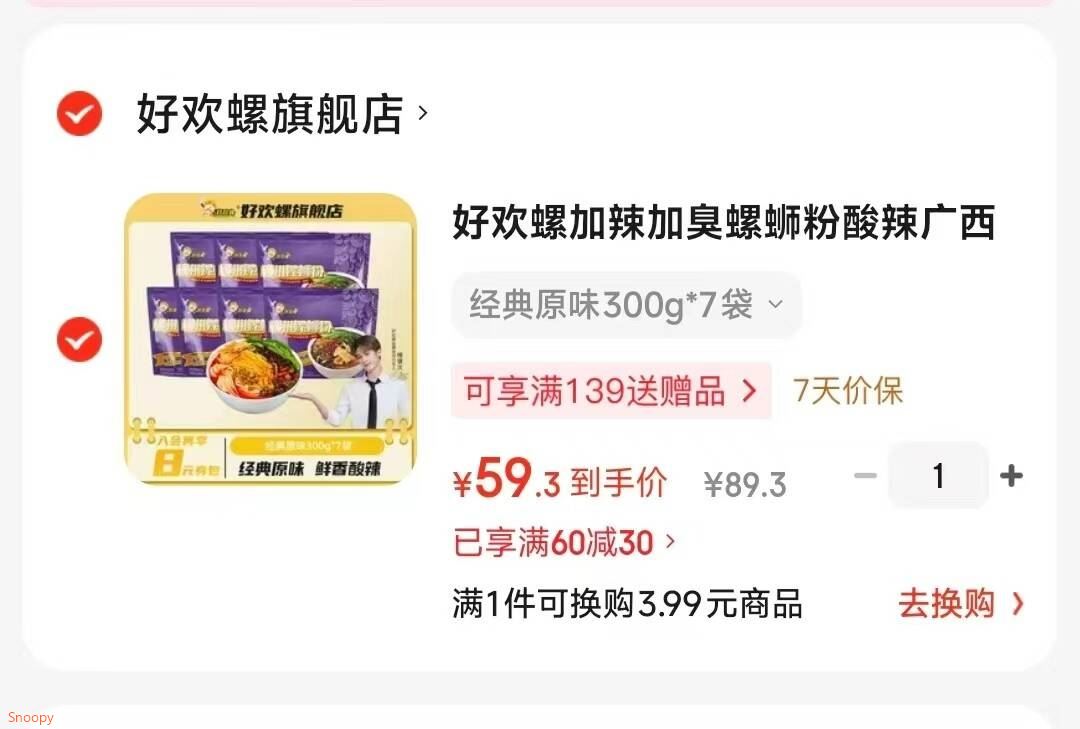Expand 已享满60减30 discount details
Screen dimensions: 1080x729
click(x=565, y=542)
